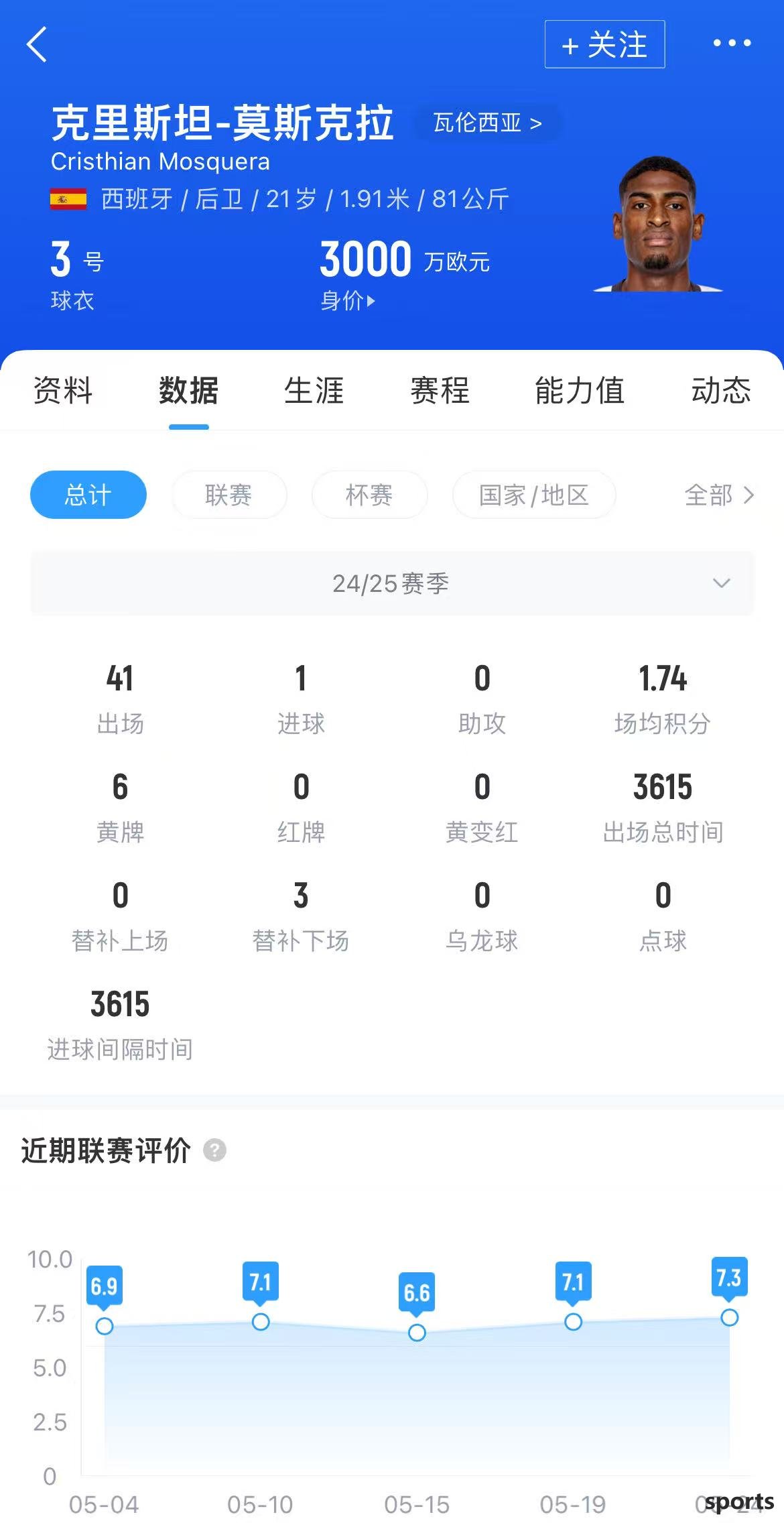View 身价 market value details
This screenshot has height=1523, width=784.
click(x=348, y=301)
